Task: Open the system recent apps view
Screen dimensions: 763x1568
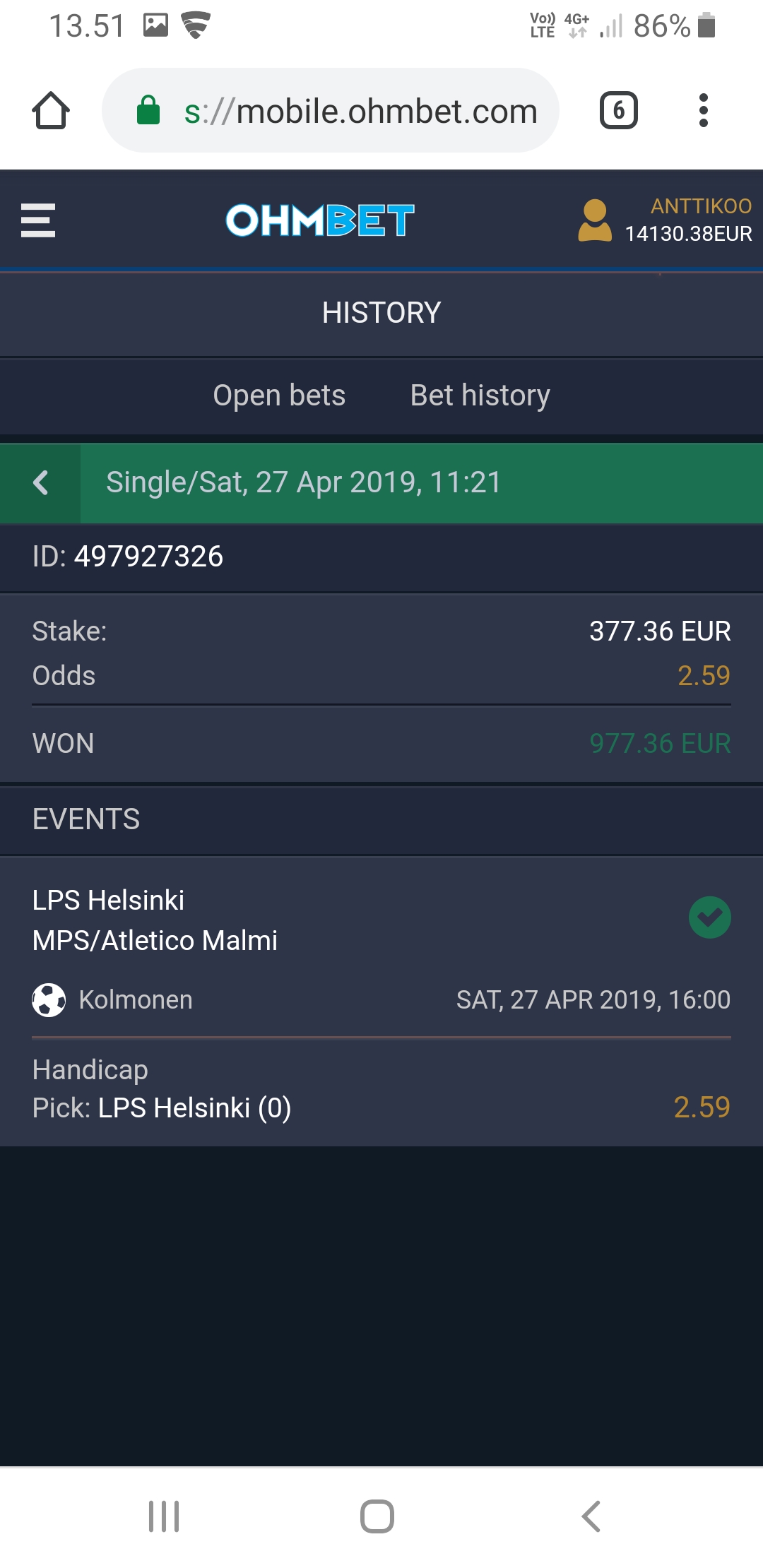Action: coord(164,1516)
